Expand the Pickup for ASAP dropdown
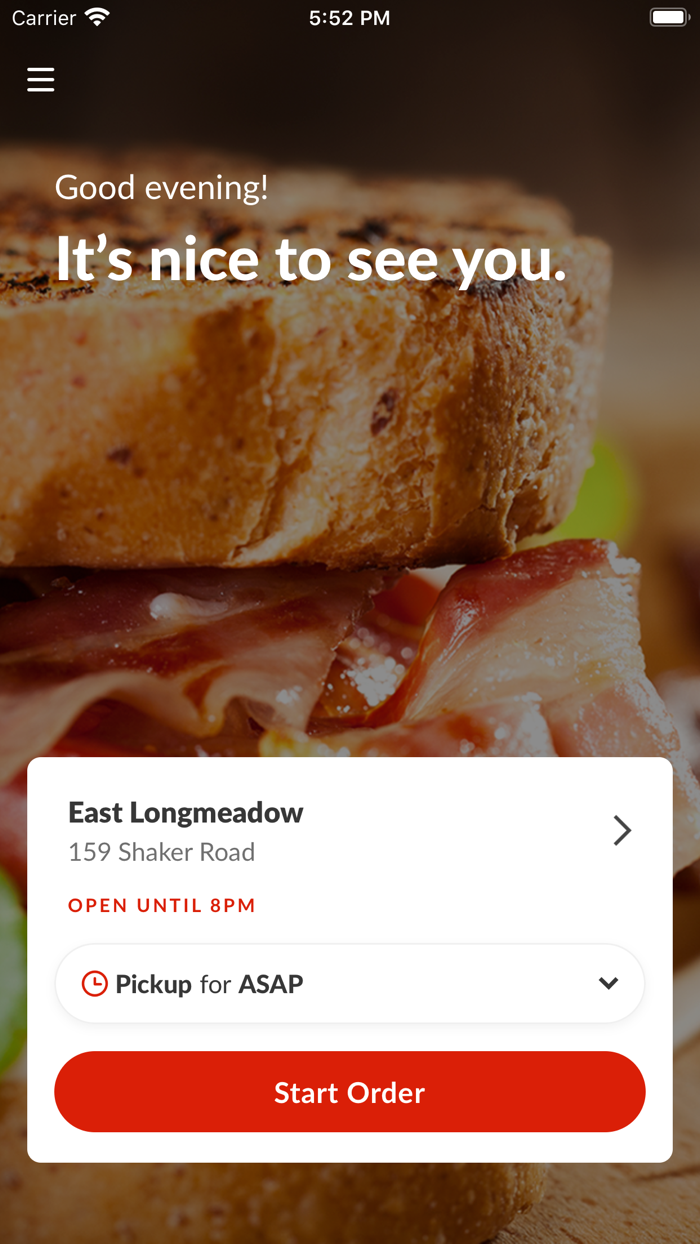The width and height of the screenshot is (700, 1244). [349, 984]
